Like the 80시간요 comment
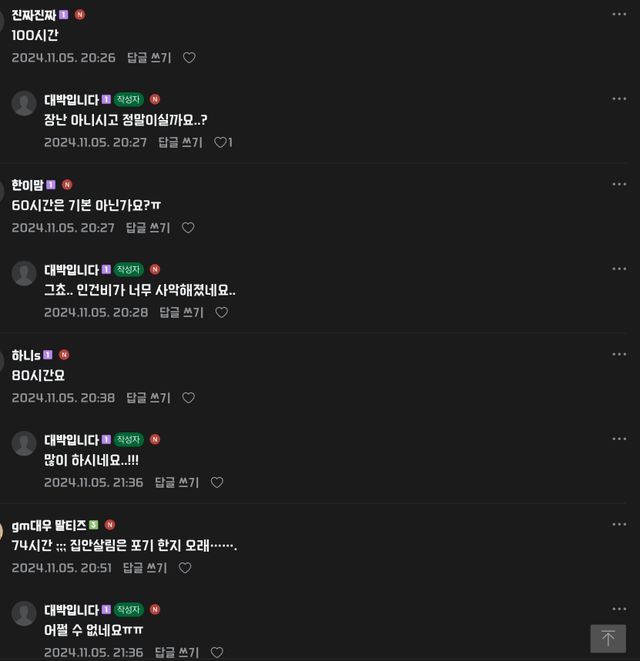 (x=188, y=398)
